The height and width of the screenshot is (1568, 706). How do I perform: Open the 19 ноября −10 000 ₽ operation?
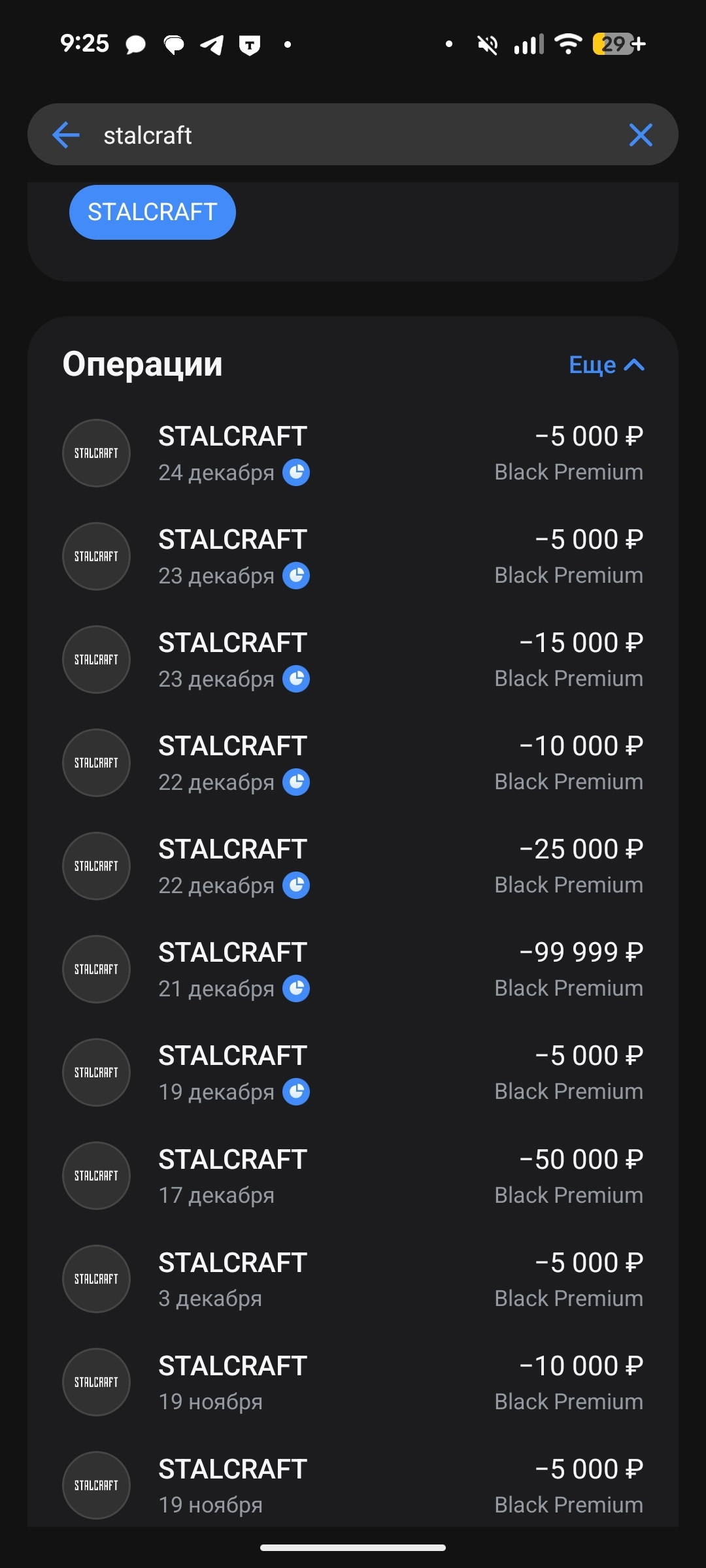pyautogui.click(x=353, y=1382)
